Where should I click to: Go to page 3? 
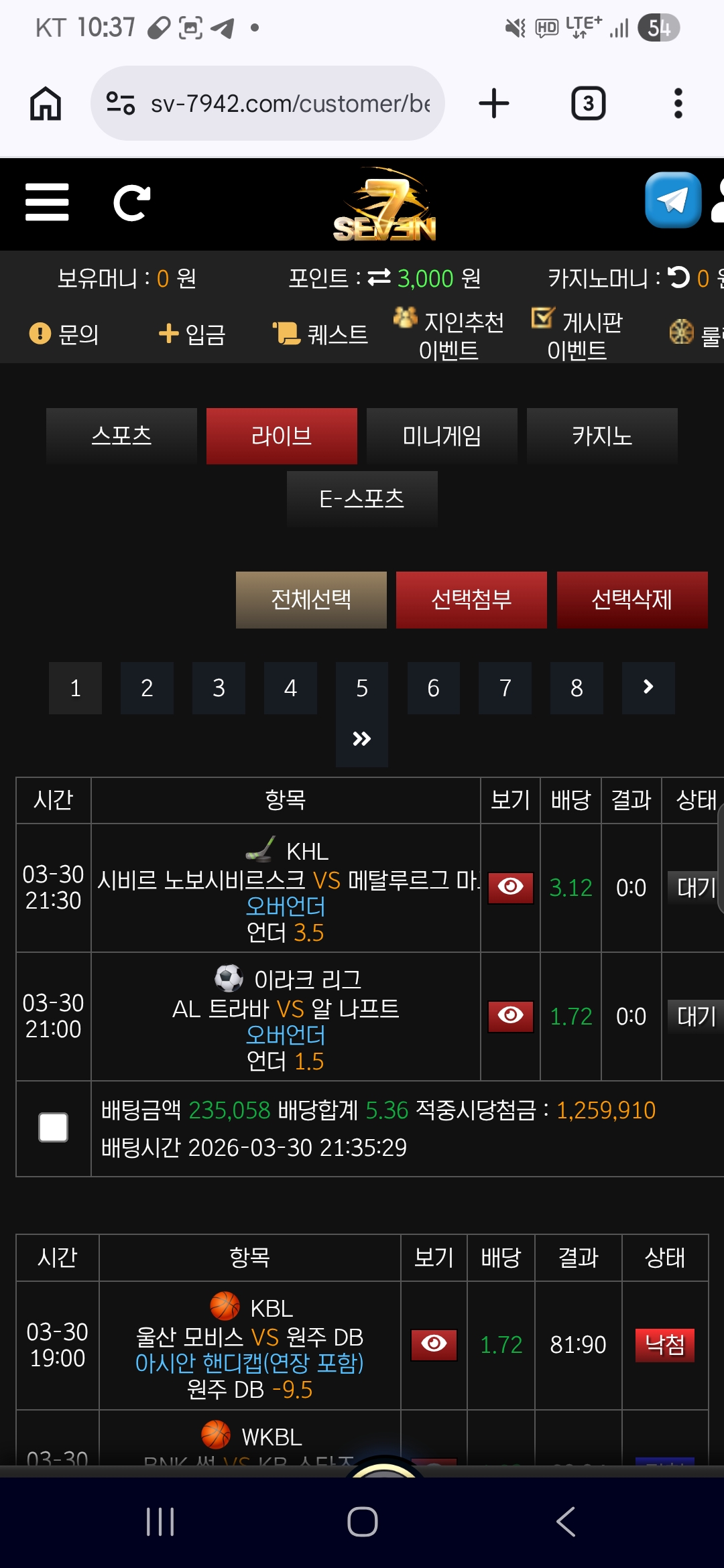[219, 688]
